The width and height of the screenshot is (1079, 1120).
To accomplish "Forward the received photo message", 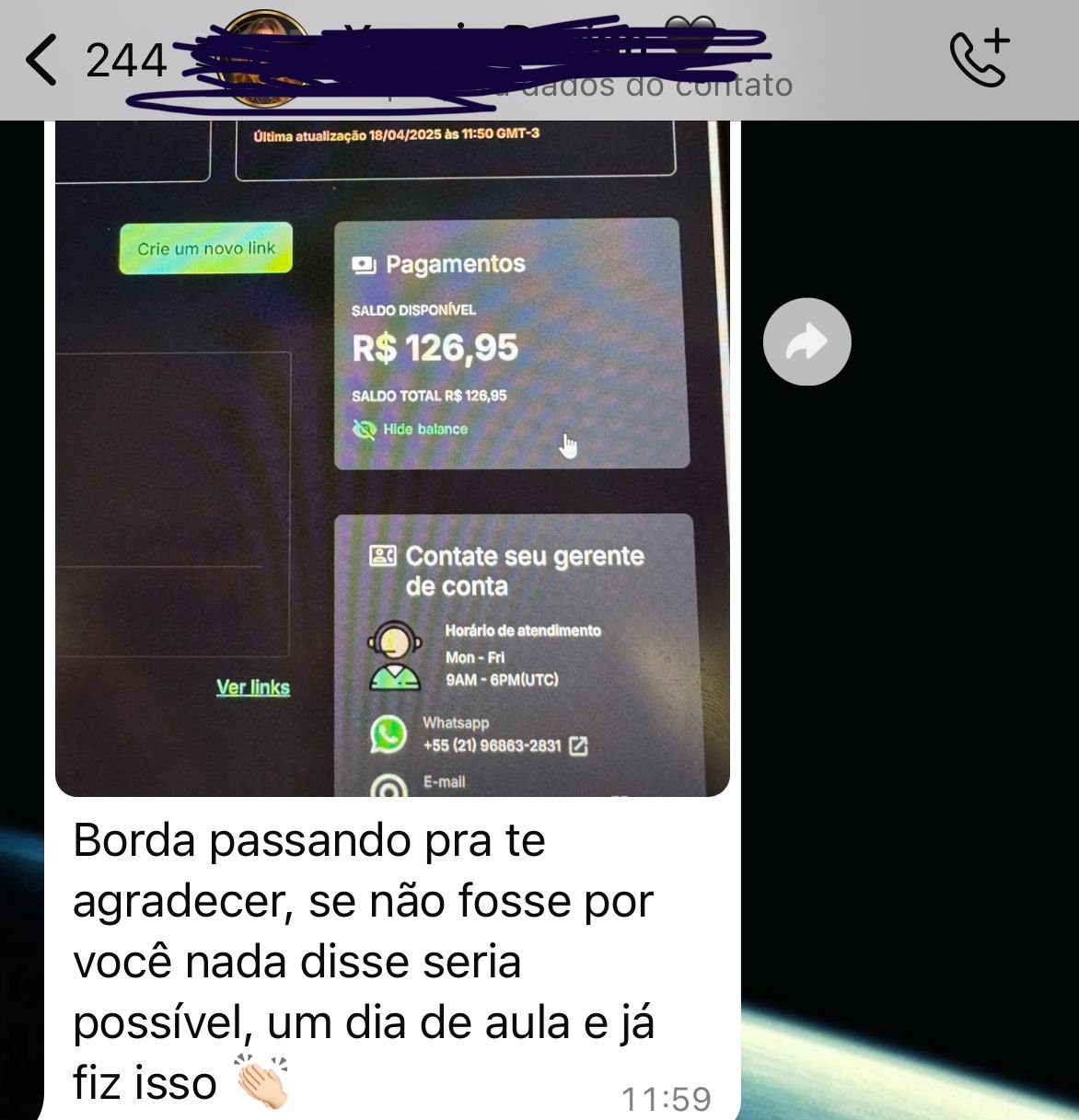I will pyautogui.click(x=806, y=341).
